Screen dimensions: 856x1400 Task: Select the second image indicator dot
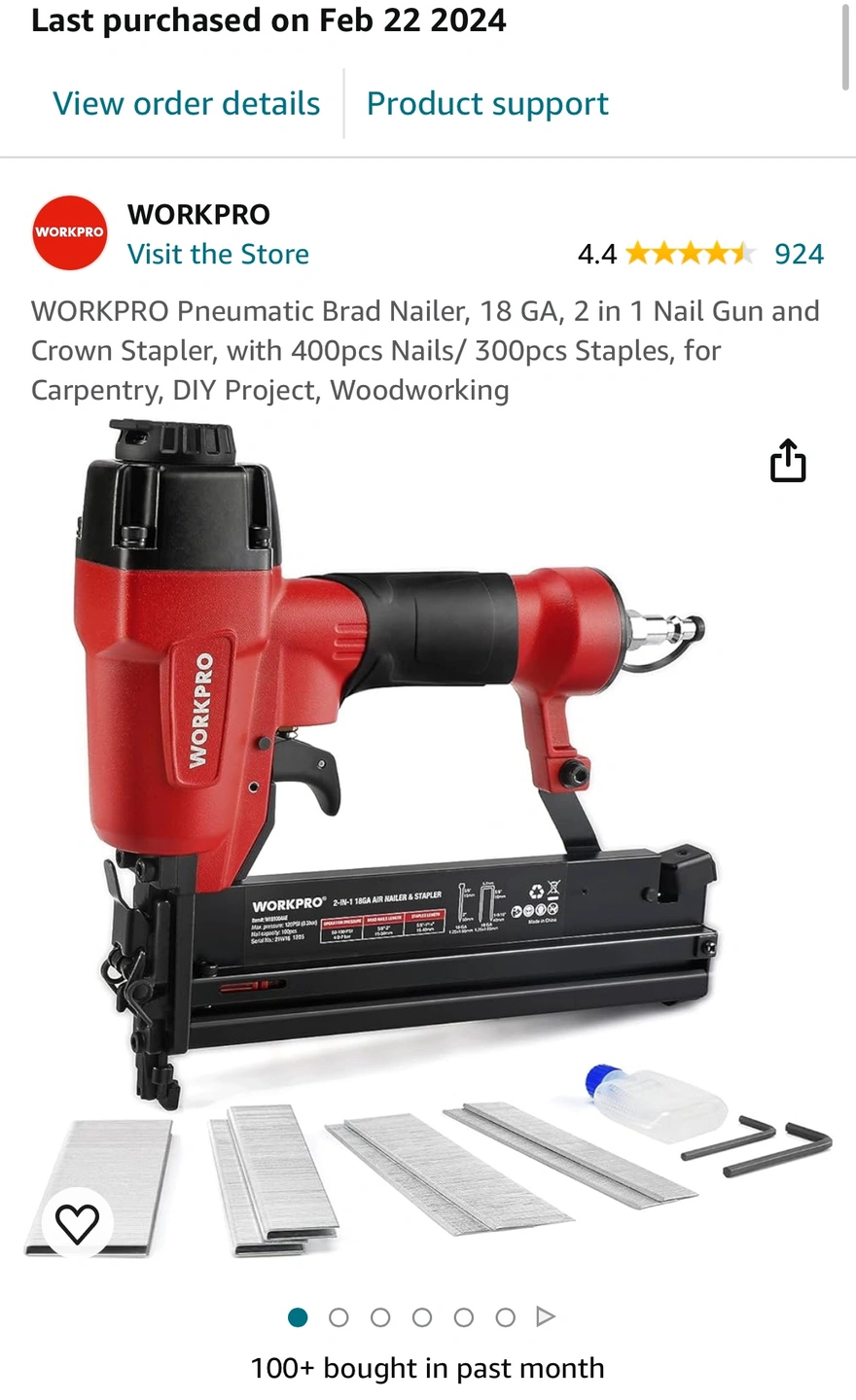339,1317
